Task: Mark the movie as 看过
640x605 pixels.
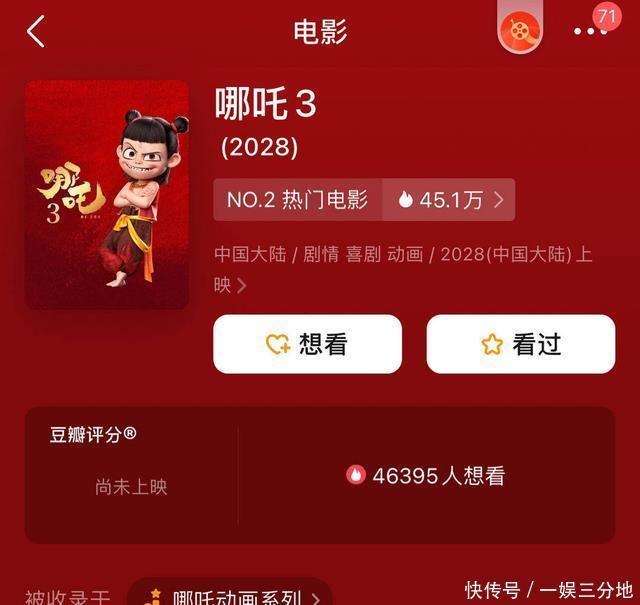Action: (520, 344)
